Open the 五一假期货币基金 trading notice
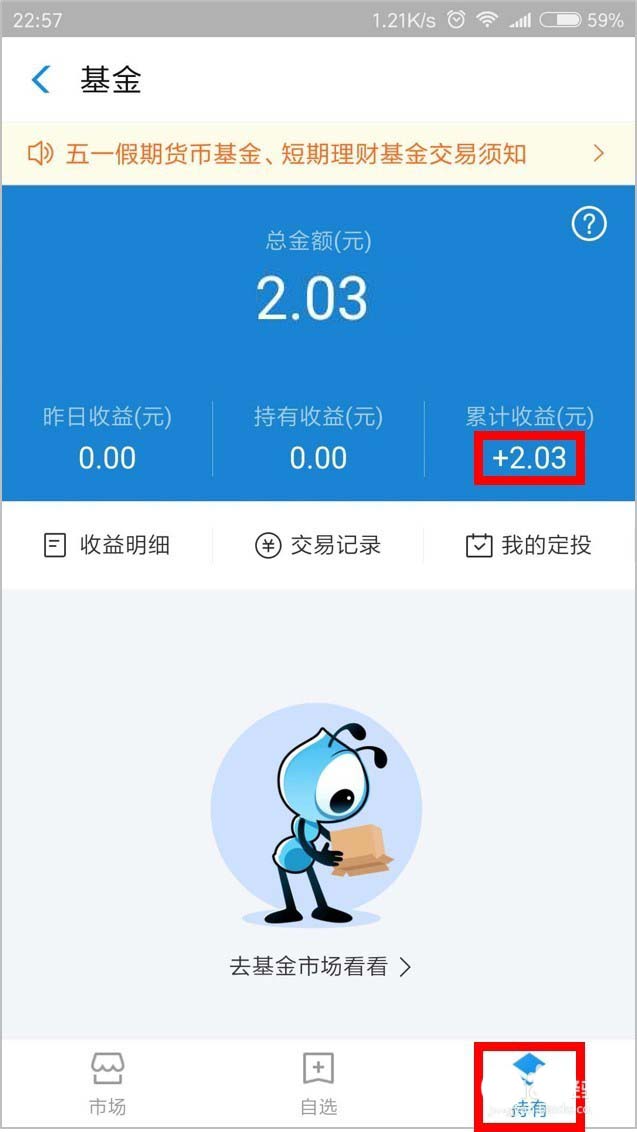 pyautogui.click(x=317, y=153)
